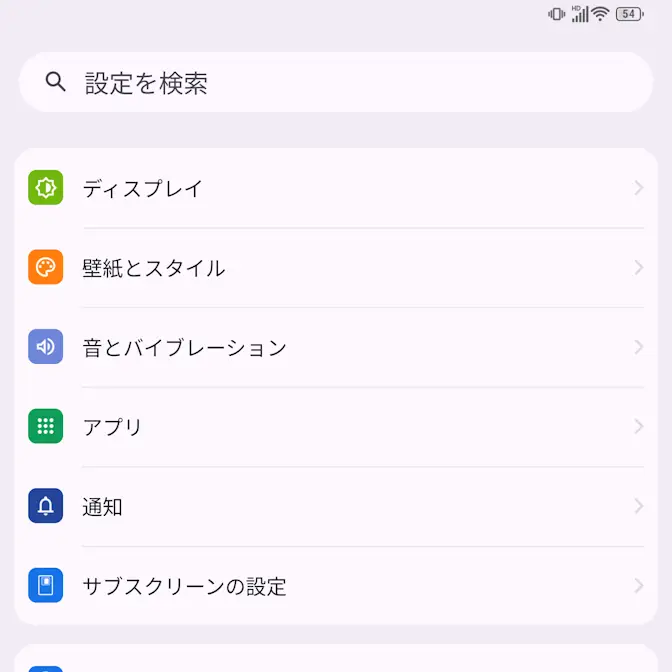This screenshot has height=672, width=672.
Task: Open the アプリ settings row
Action: click(335, 427)
